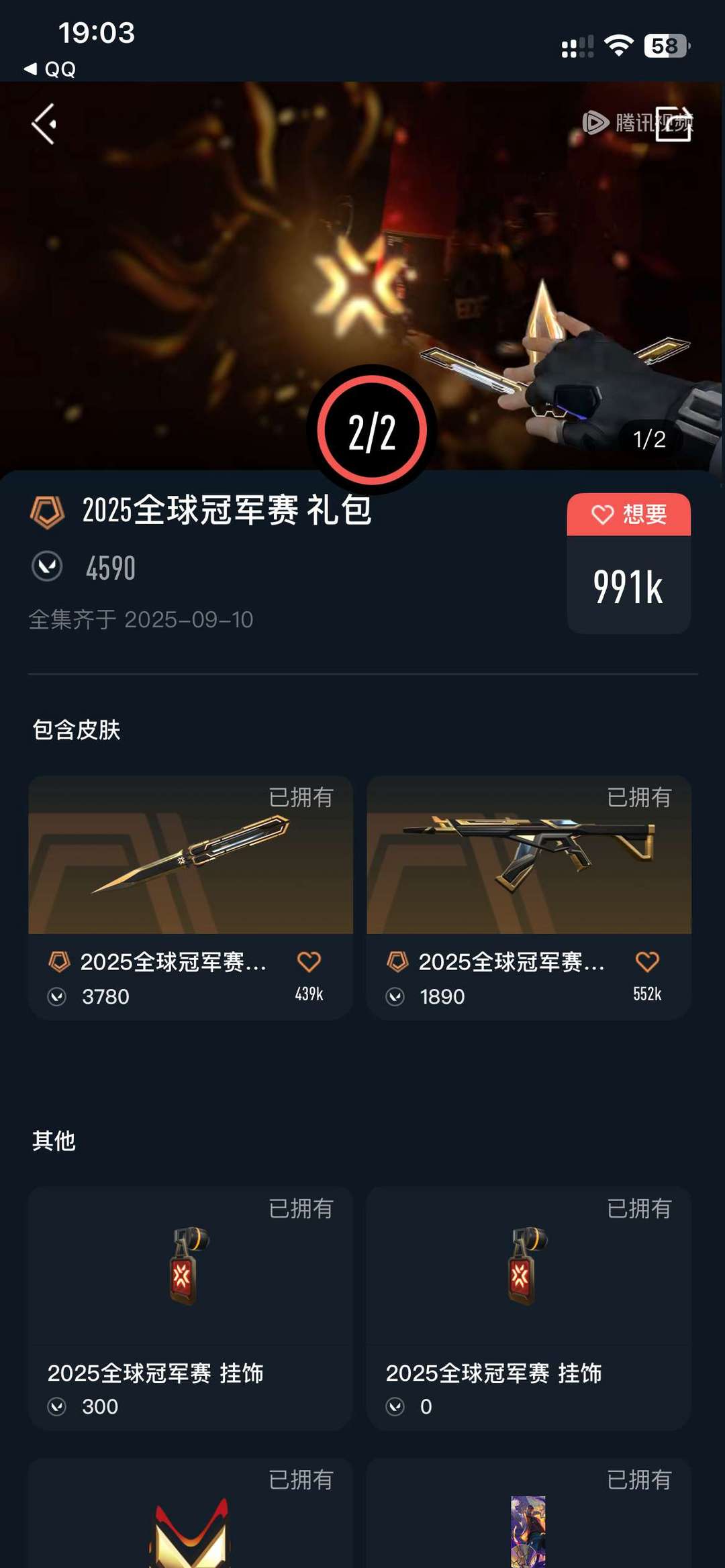725x1568 pixels.
Task: Toggle the heart on the rifle skin card
Action: (x=648, y=961)
